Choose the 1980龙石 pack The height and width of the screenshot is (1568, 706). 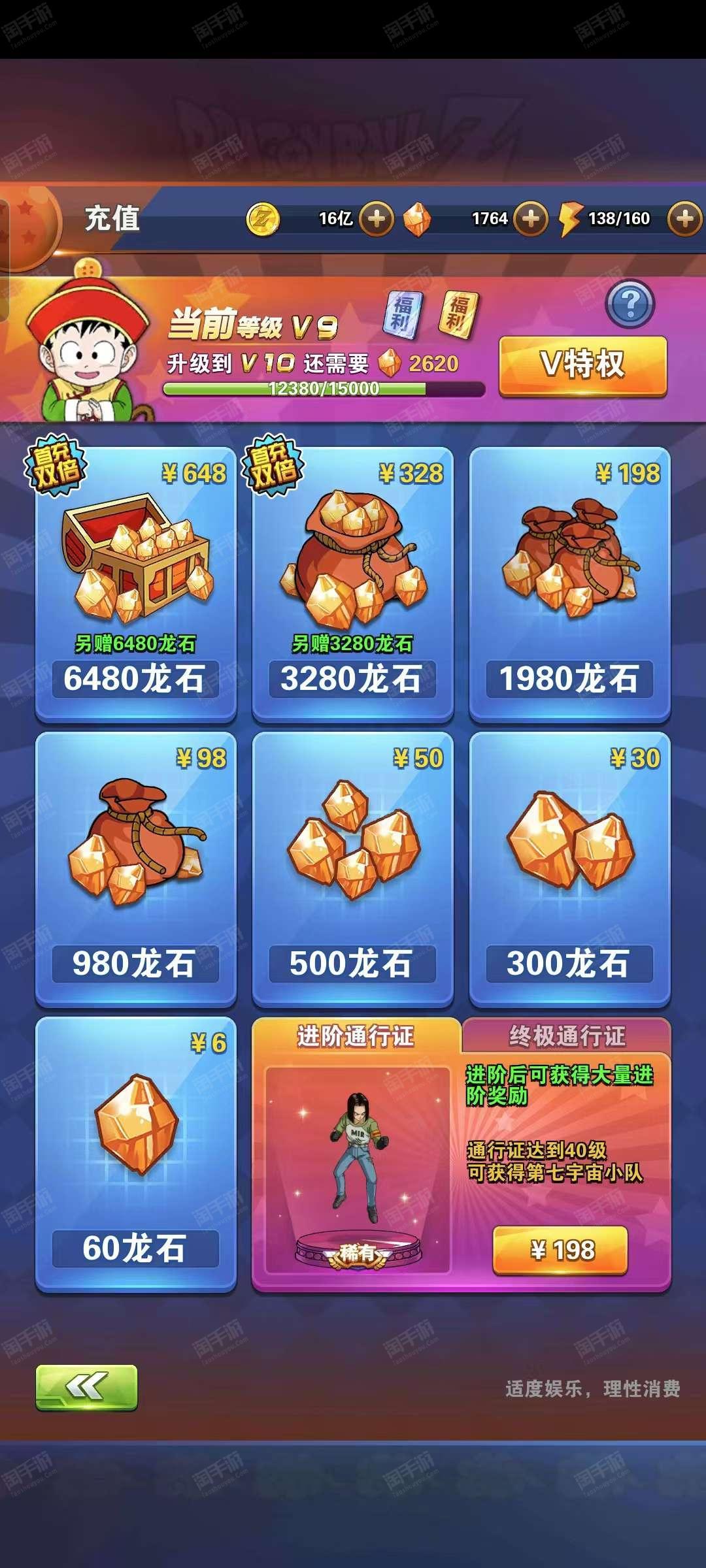click(x=570, y=585)
